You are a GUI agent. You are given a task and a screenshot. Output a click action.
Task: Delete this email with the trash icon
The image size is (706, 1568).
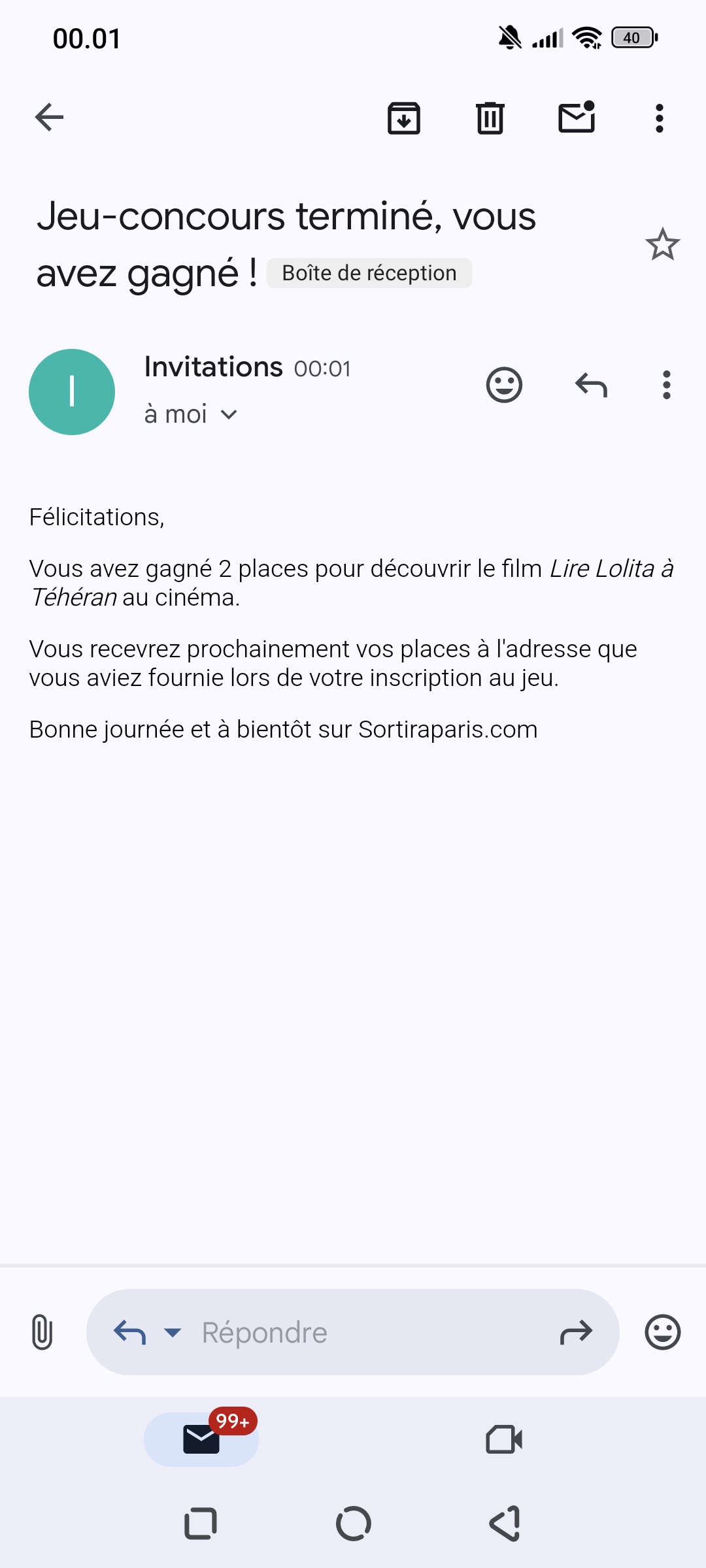tap(490, 118)
